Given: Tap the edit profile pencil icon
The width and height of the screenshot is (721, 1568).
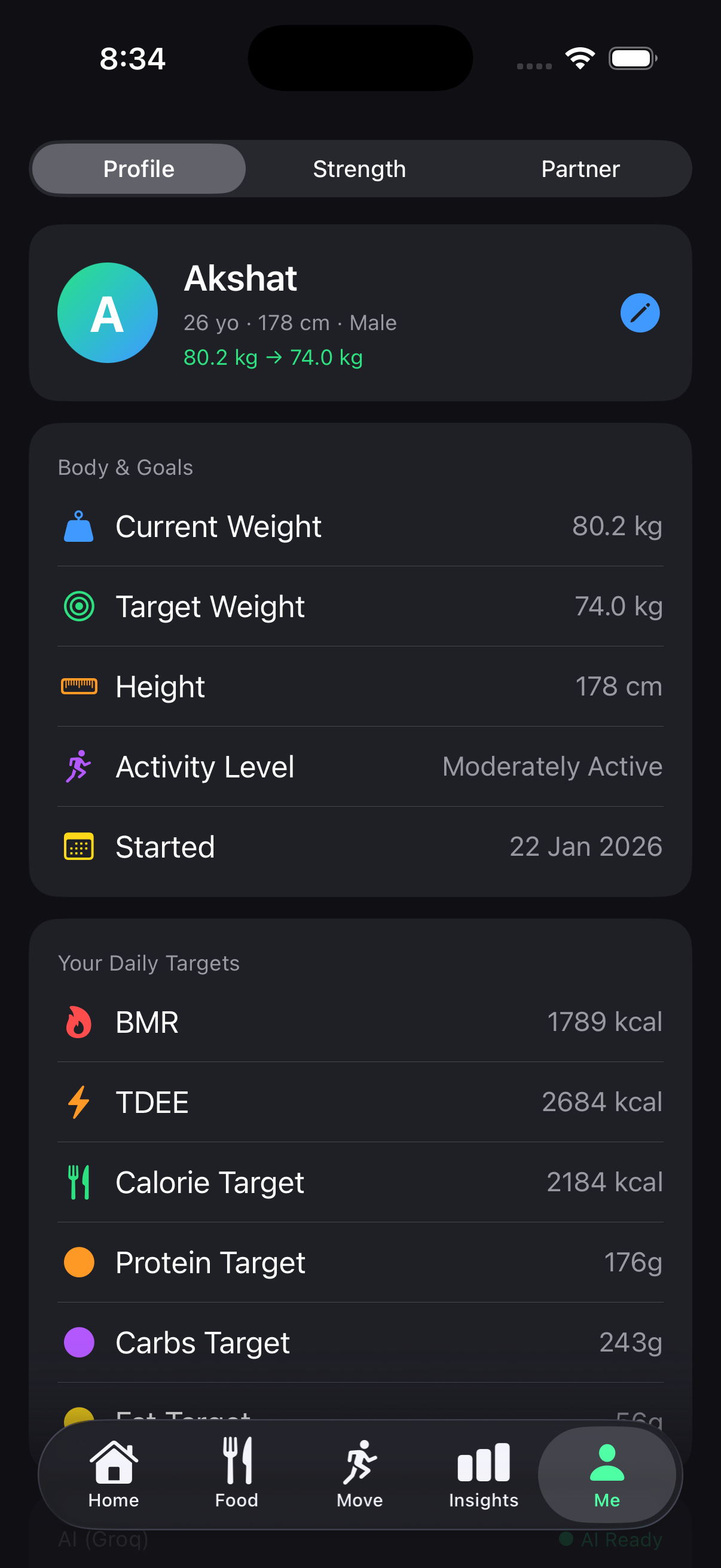Looking at the screenshot, I should coord(640,312).
